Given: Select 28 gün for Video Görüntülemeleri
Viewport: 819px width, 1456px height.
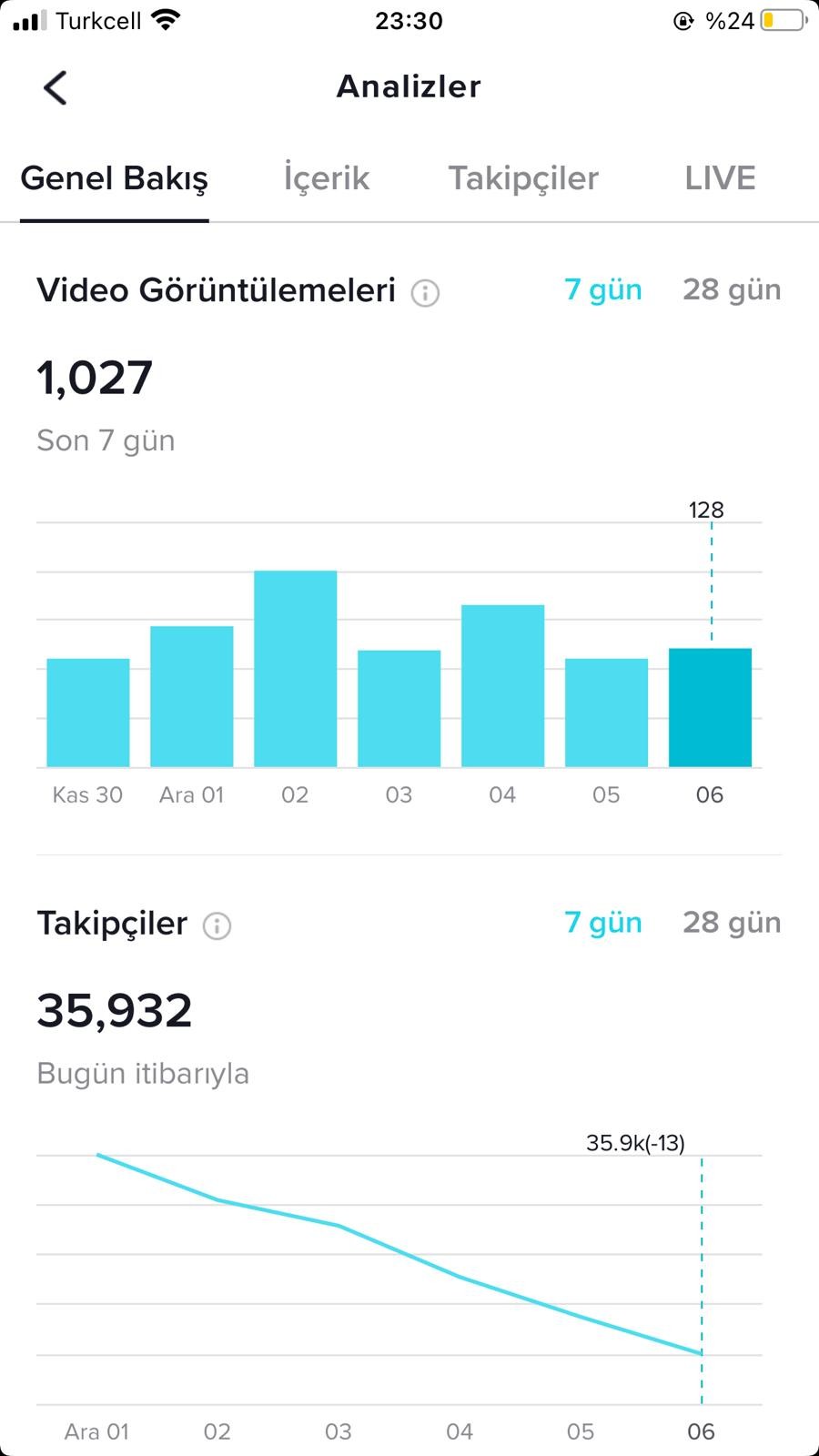Looking at the screenshot, I should (732, 289).
